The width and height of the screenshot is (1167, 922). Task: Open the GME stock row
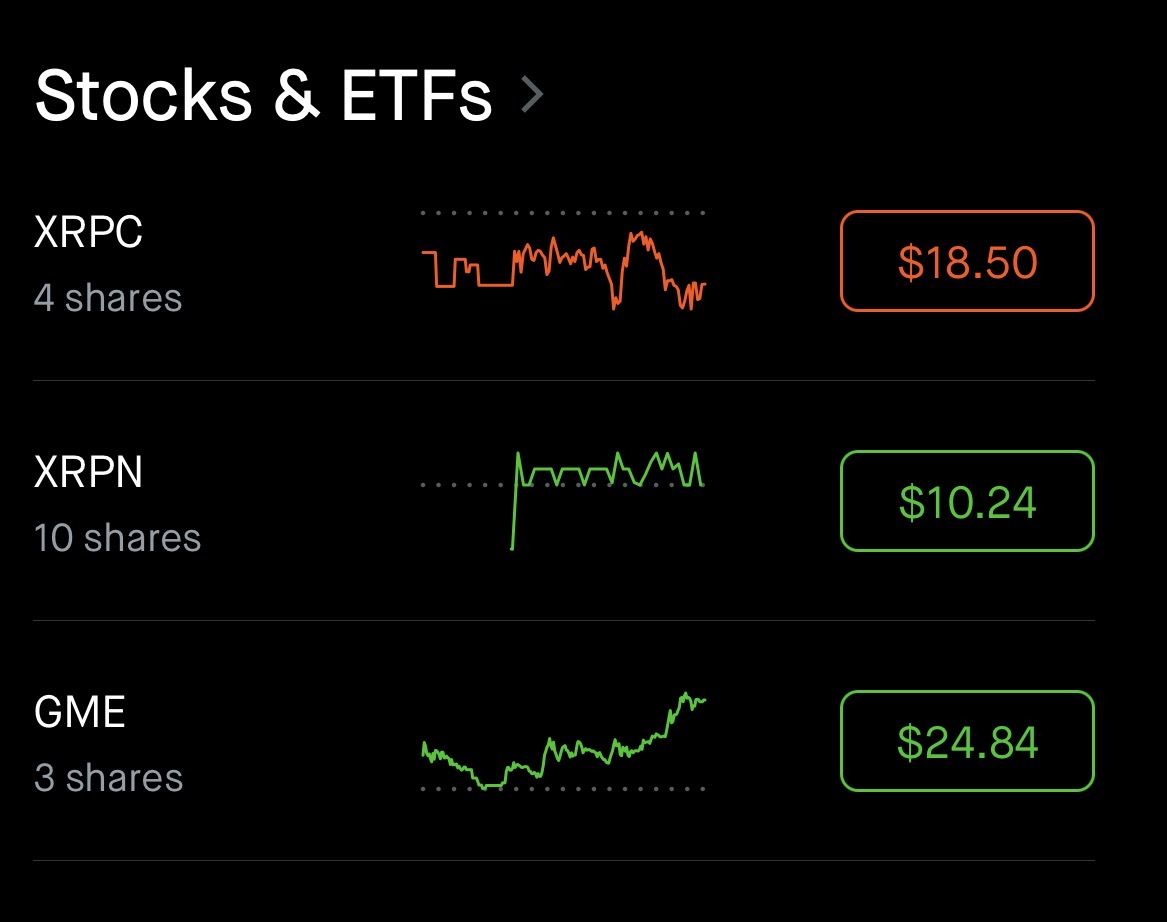pyautogui.click(x=108, y=742)
